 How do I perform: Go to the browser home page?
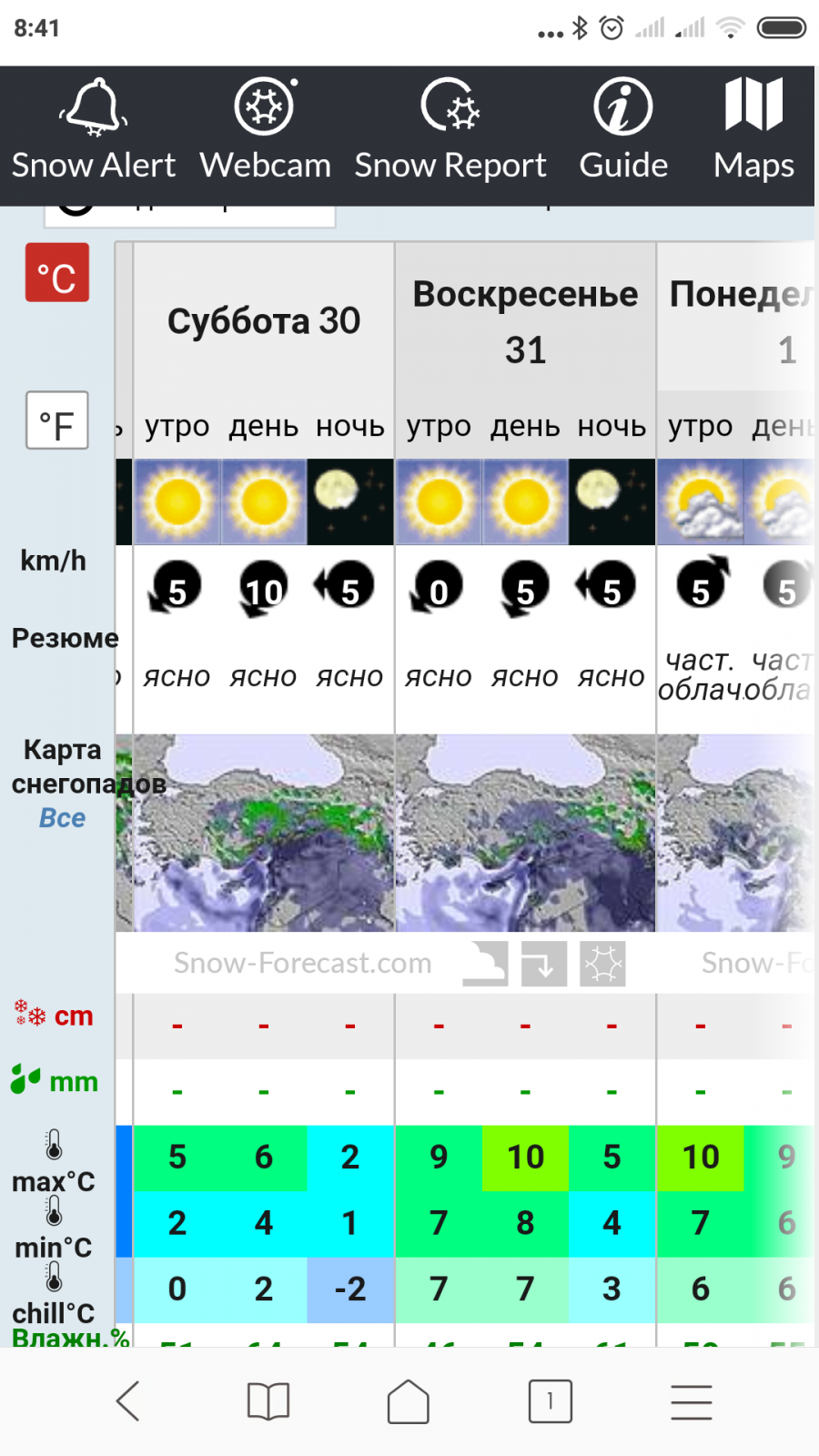(x=409, y=1401)
